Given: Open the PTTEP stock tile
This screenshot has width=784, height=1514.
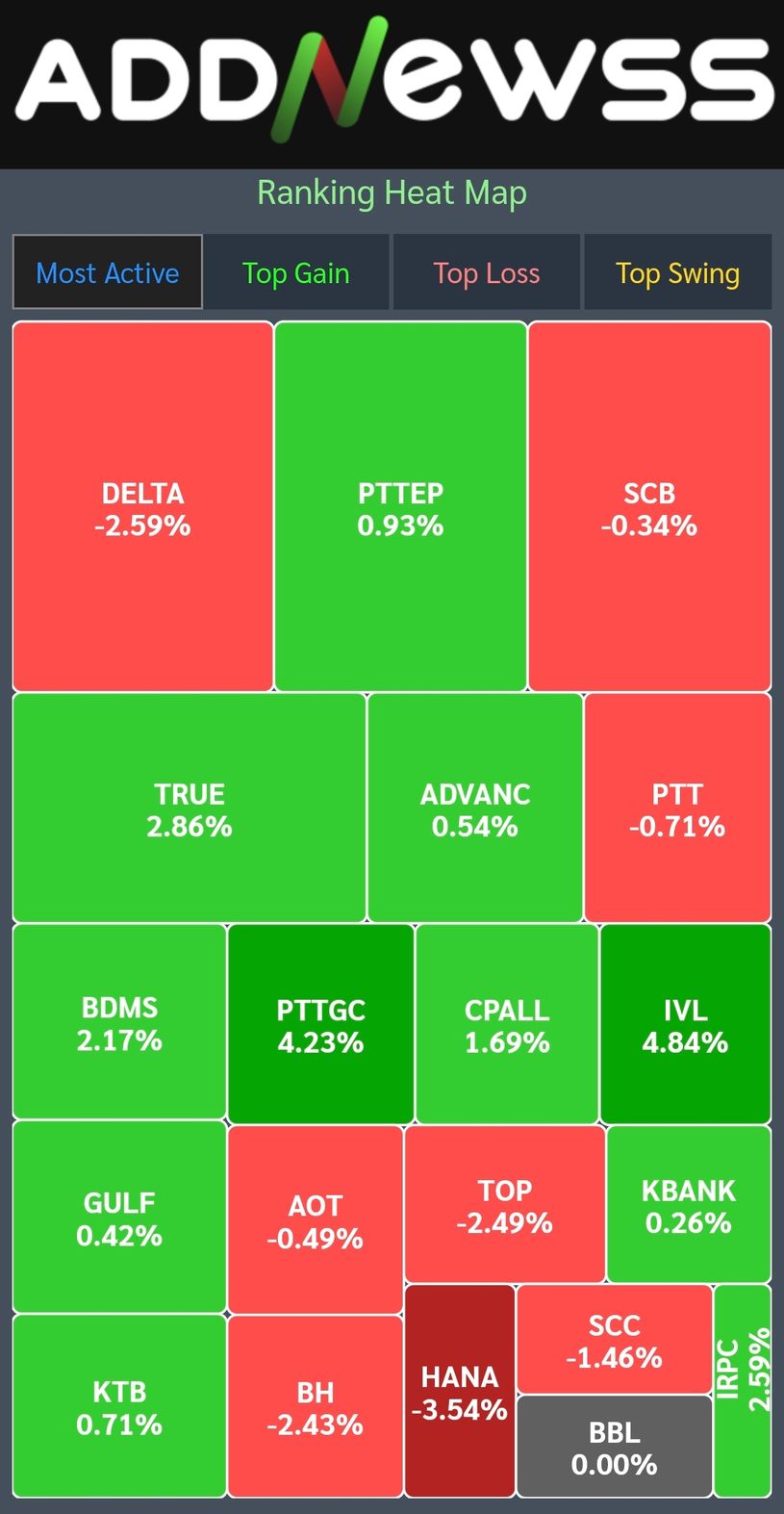Looking at the screenshot, I should 400,507.
